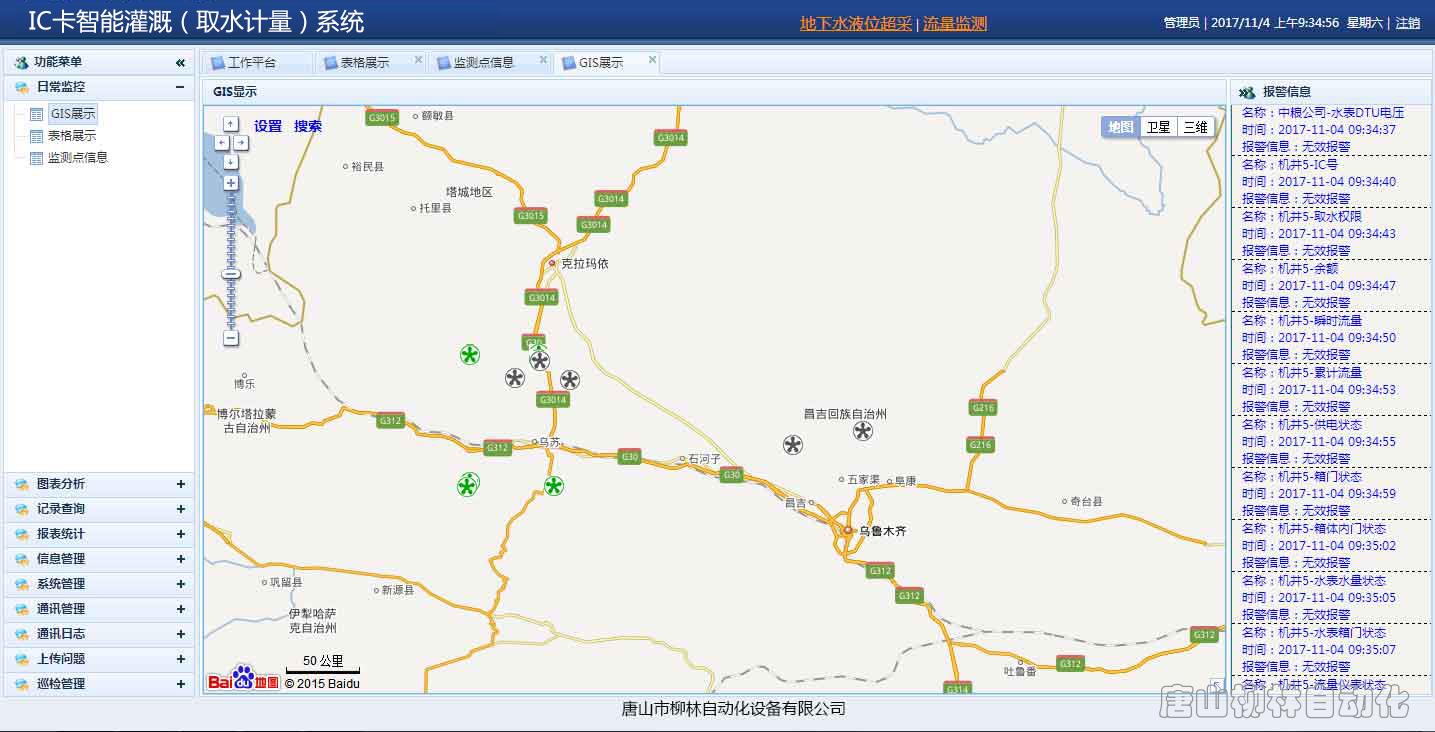The height and width of the screenshot is (732, 1435).
Task: Open the 流量监测 link
Action: click(954, 23)
